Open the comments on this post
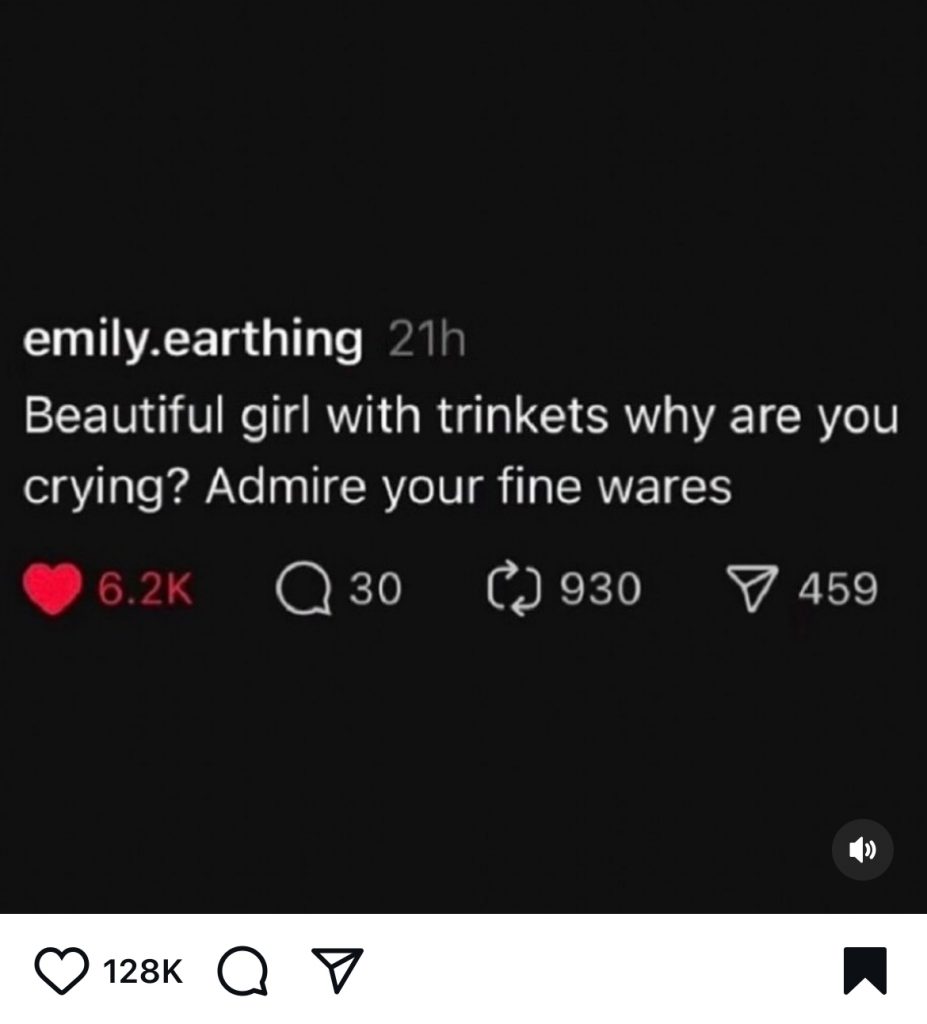The width and height of the screenshot is (927, 1024). (x=242, y=971)
